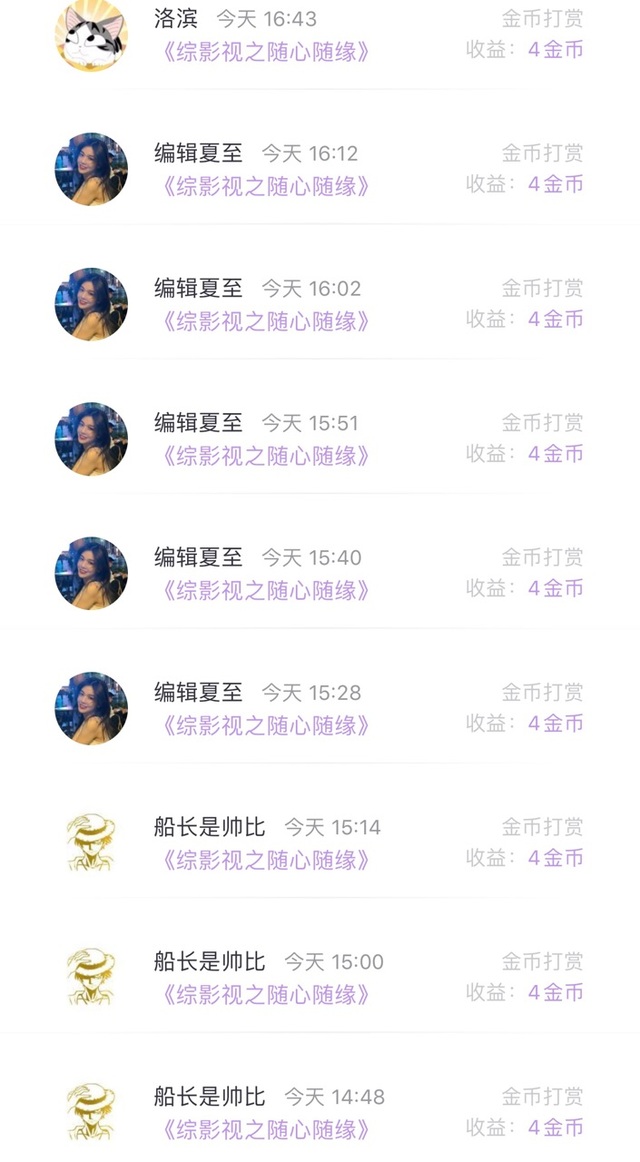The image size is (640, 1162).
Task: Open the book link in the 15:00 entry
Action: click(x=264, y=995)
